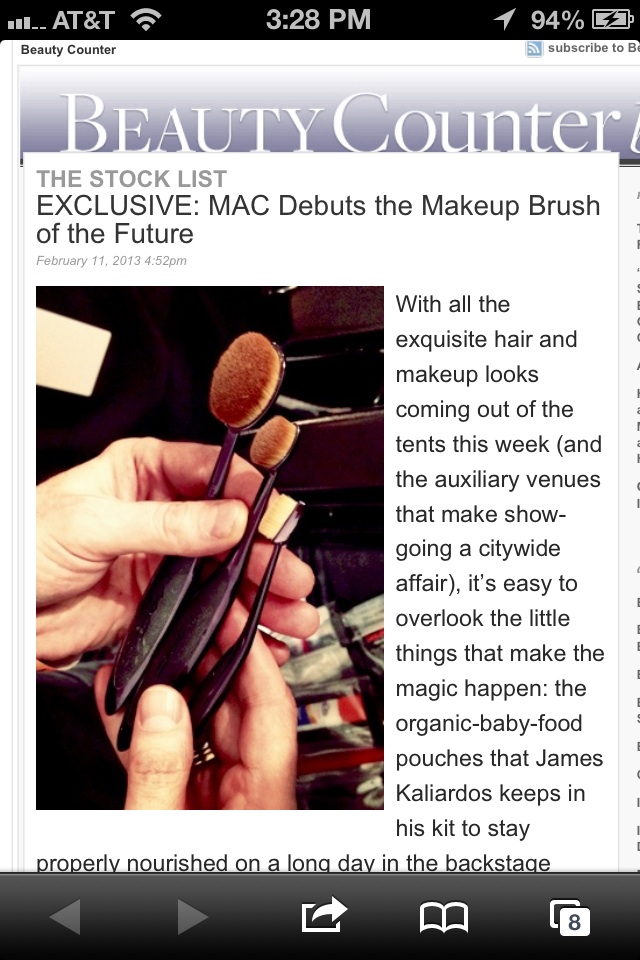Go back to the previous page
640x960 pixels.
[x=65, y=916]
